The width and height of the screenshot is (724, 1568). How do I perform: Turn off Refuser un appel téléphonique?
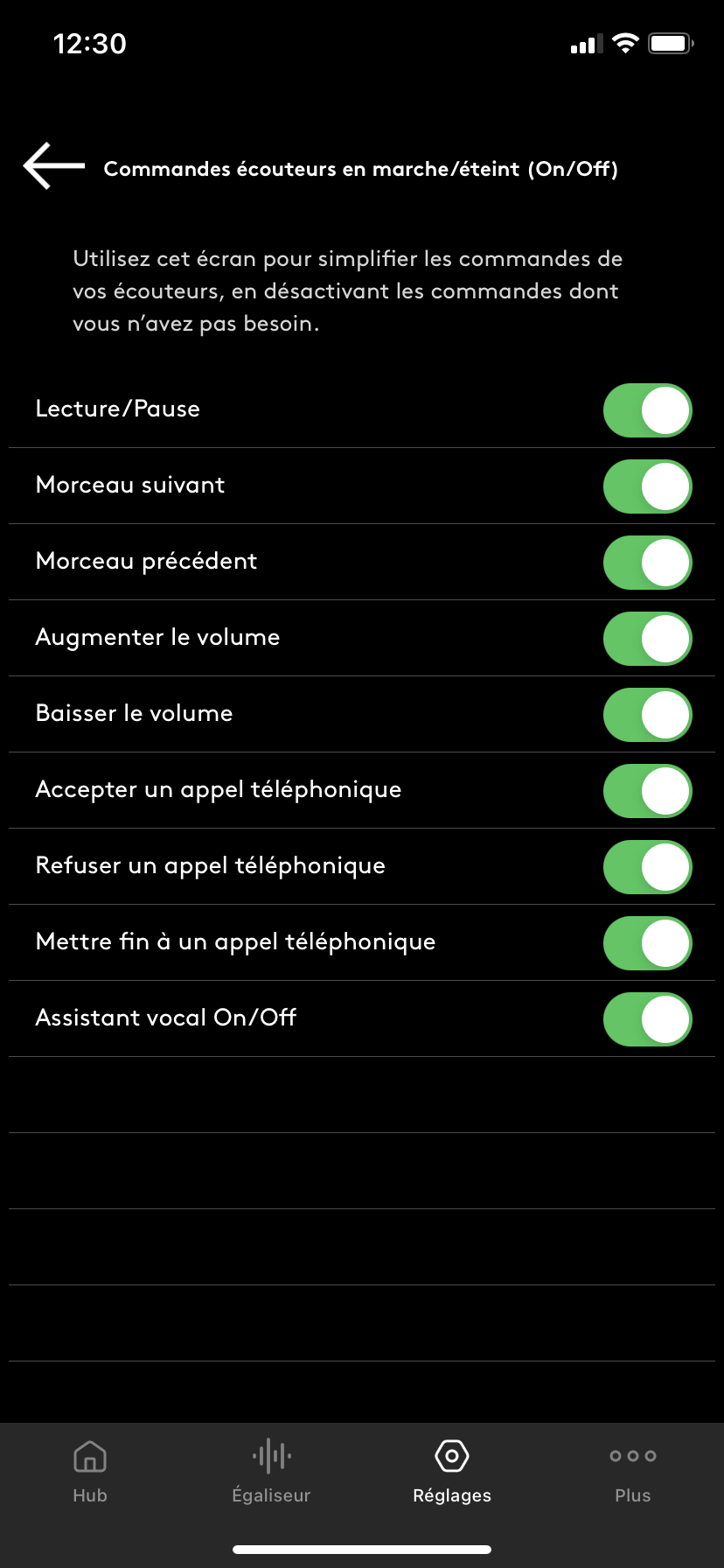647,867
